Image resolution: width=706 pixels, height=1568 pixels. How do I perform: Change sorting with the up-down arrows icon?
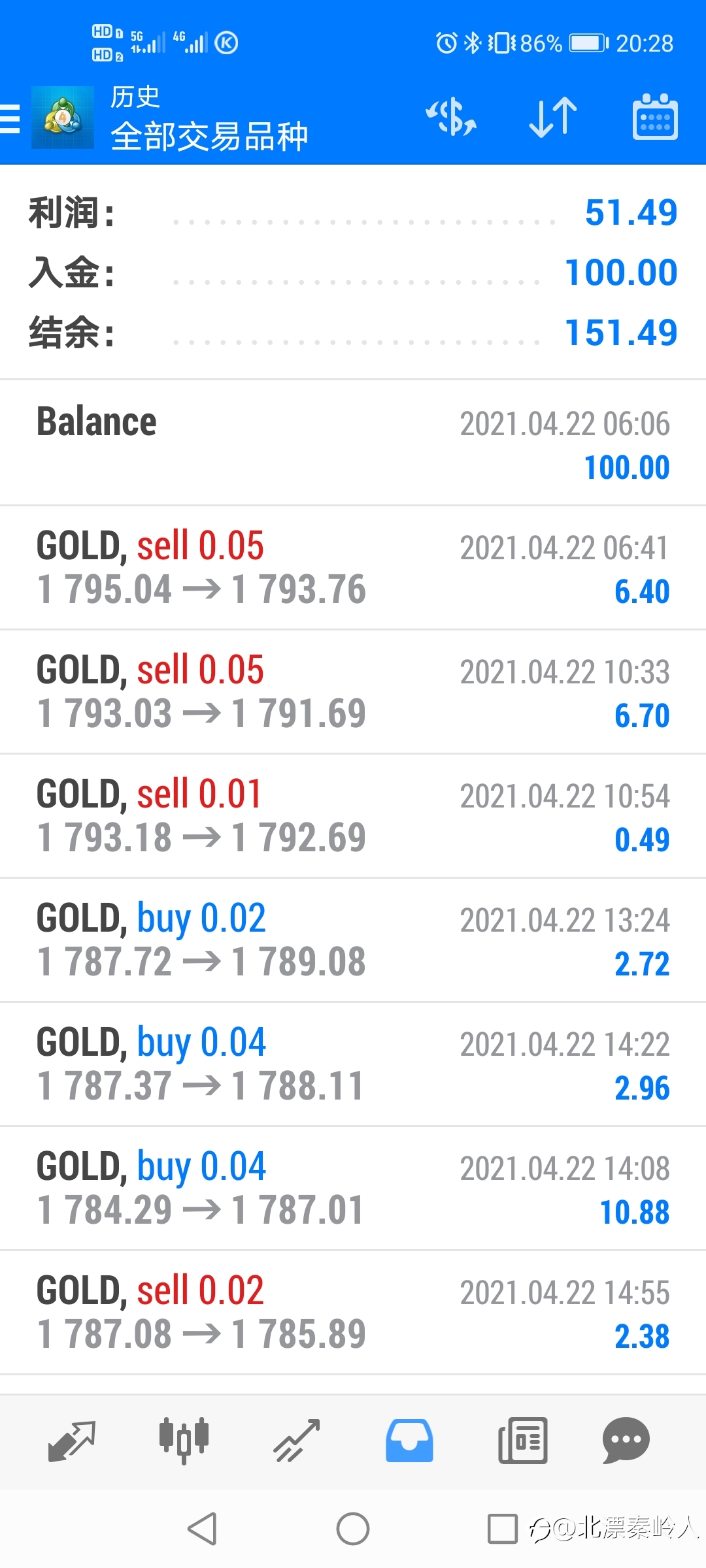pyautogui.click(x=553, y=118)
